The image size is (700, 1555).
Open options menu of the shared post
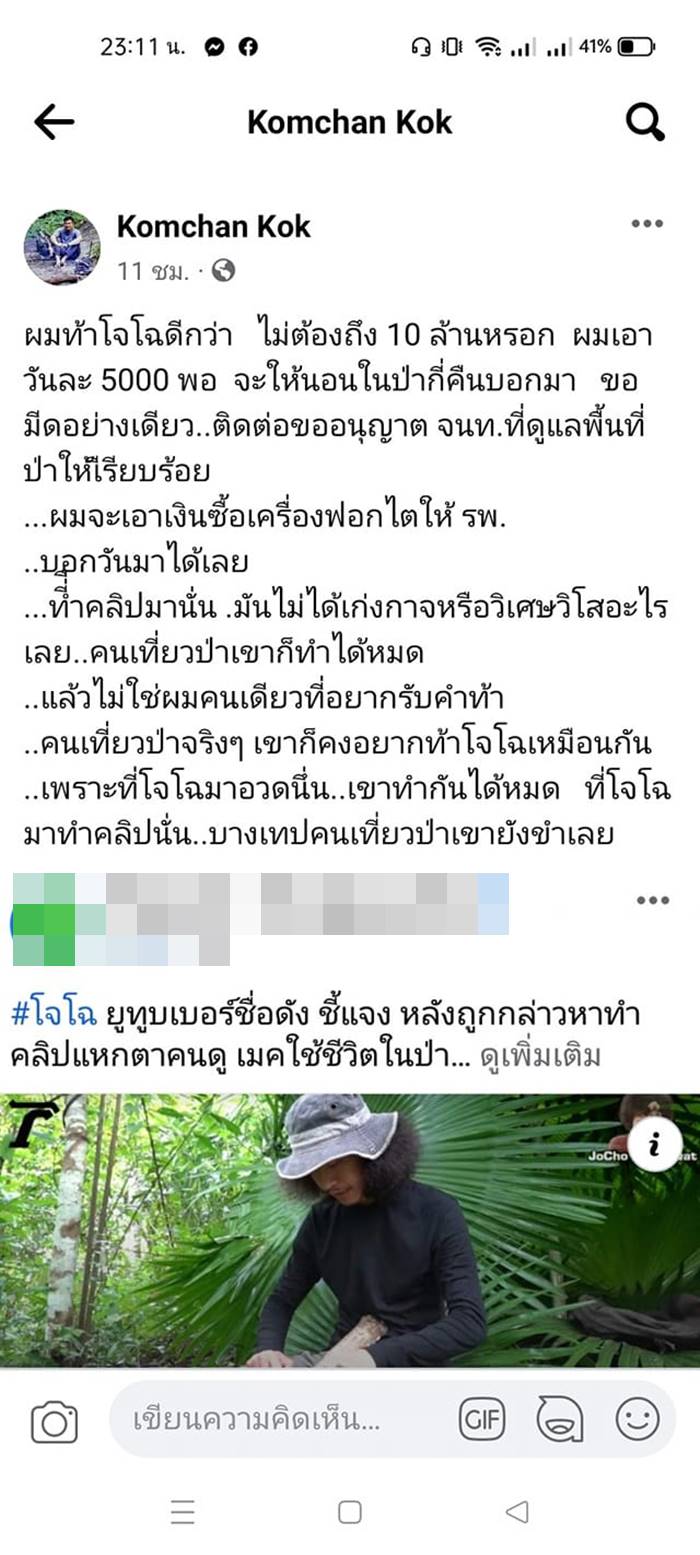point(652,900)
